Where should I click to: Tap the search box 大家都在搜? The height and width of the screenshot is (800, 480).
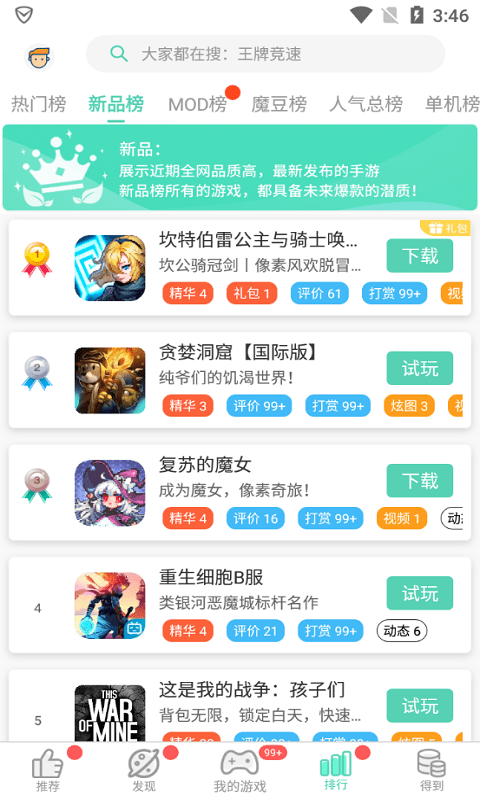click(265, 54)
